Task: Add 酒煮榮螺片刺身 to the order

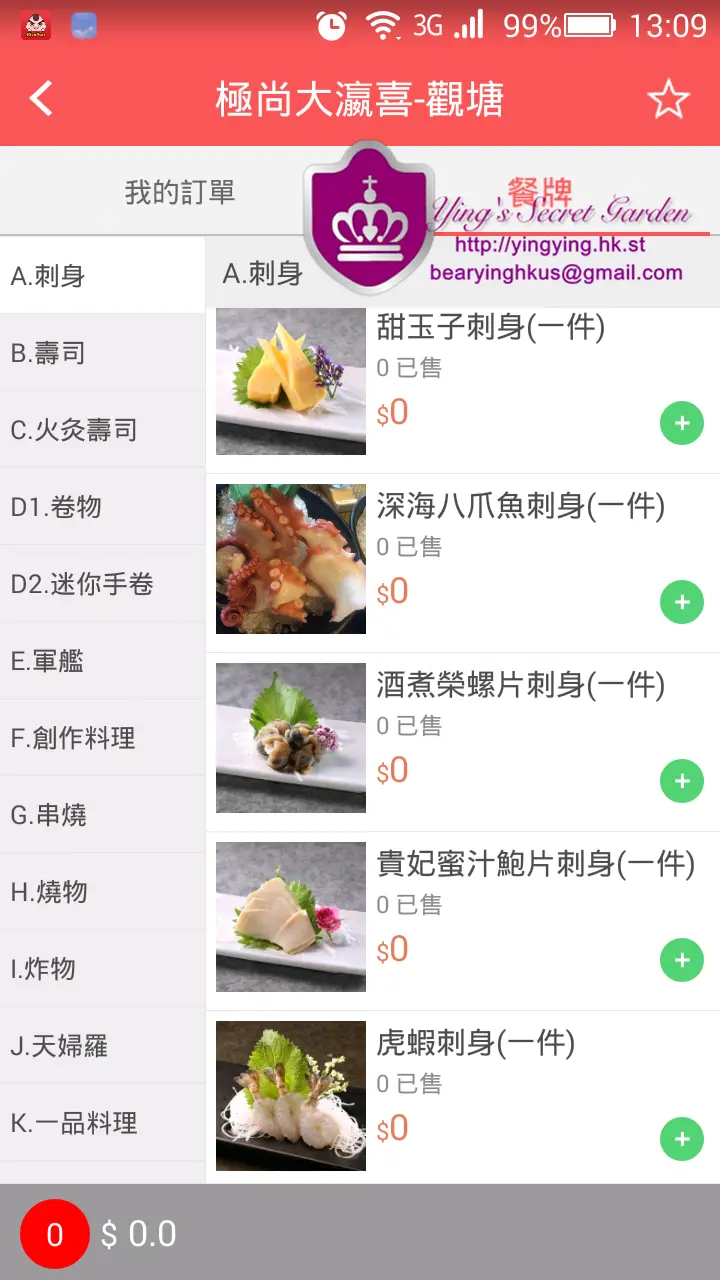Action: pos(682,782)
